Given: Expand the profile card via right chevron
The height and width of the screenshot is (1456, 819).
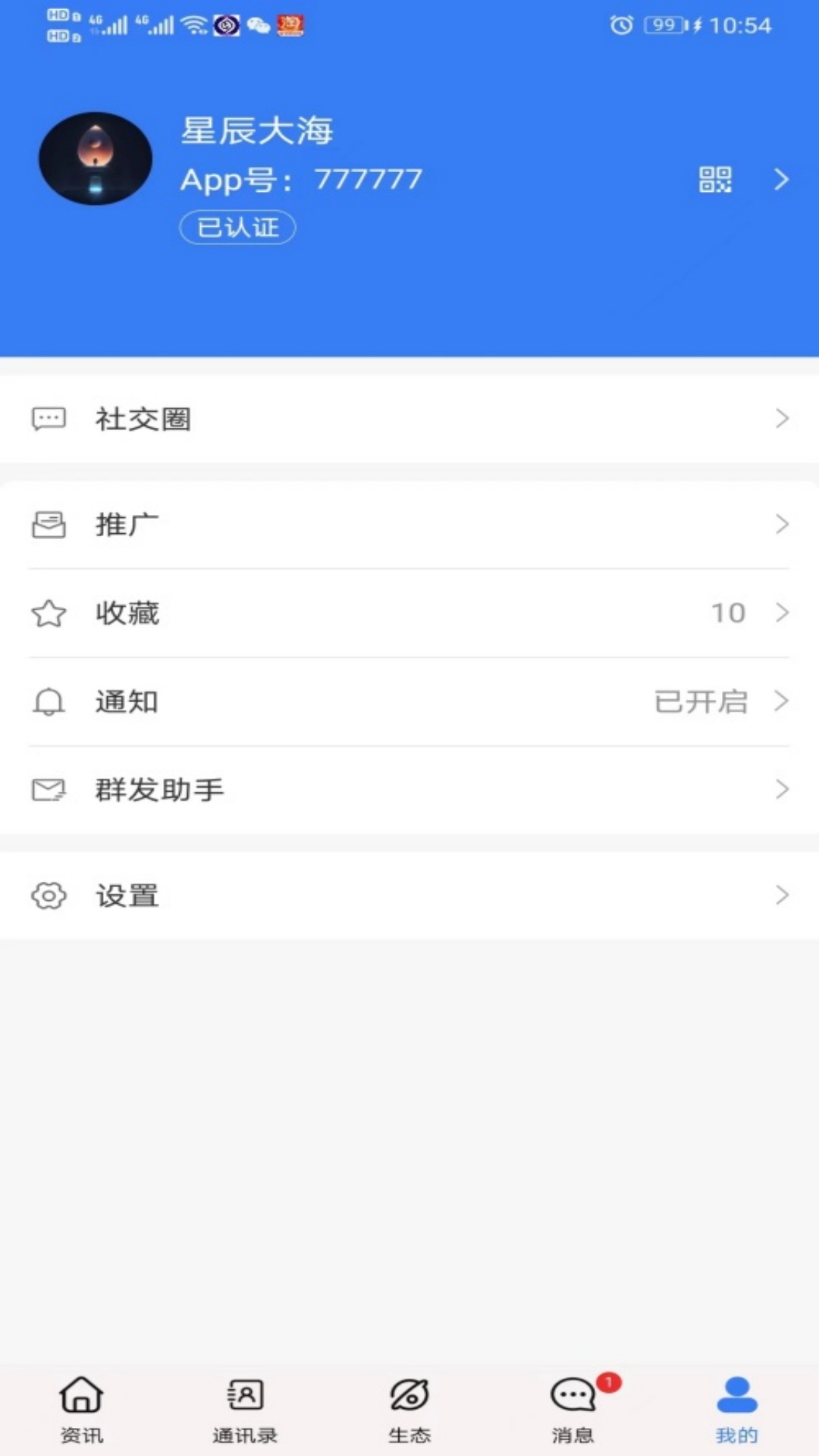Looking at the screenshot, I should [x=782, y=180].
